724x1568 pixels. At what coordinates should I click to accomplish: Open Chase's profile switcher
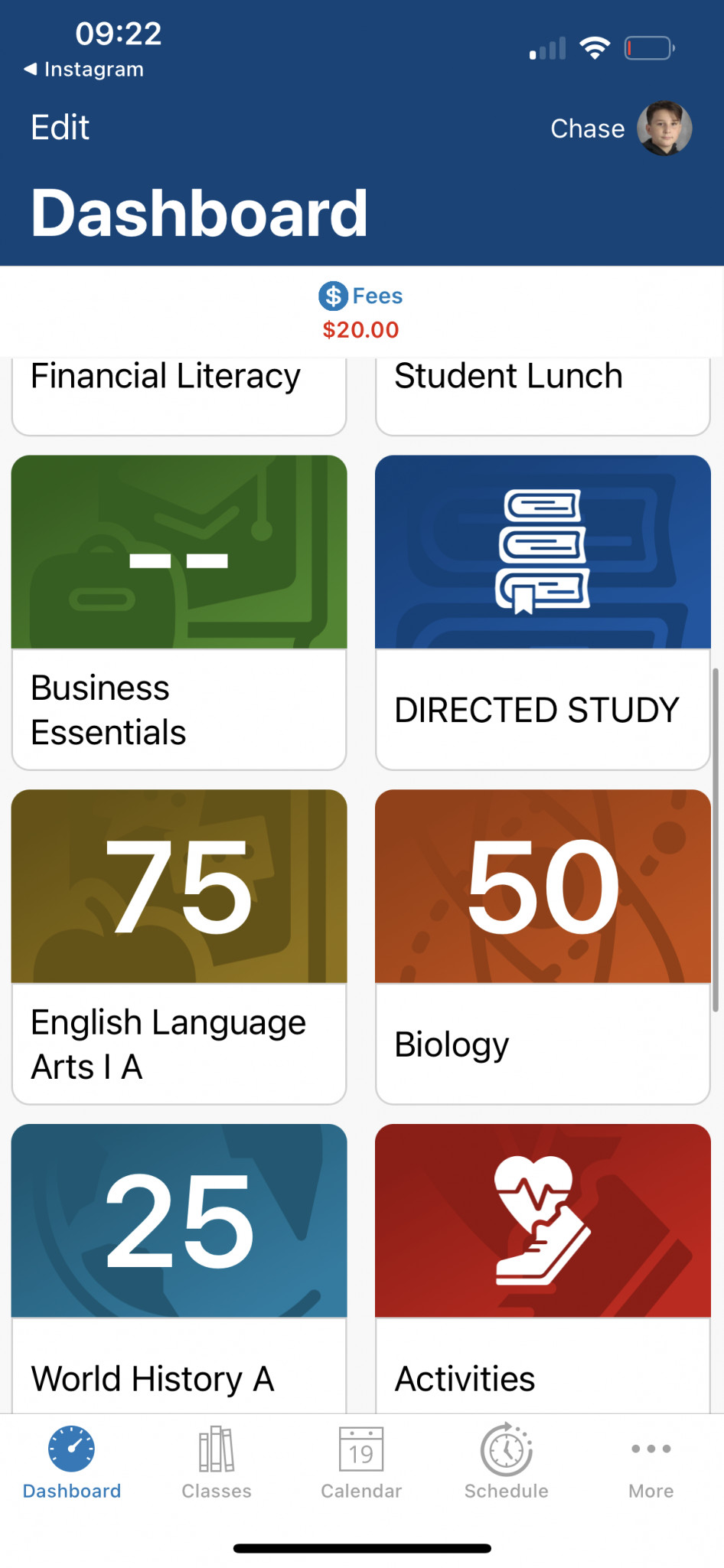click(620, 129)
